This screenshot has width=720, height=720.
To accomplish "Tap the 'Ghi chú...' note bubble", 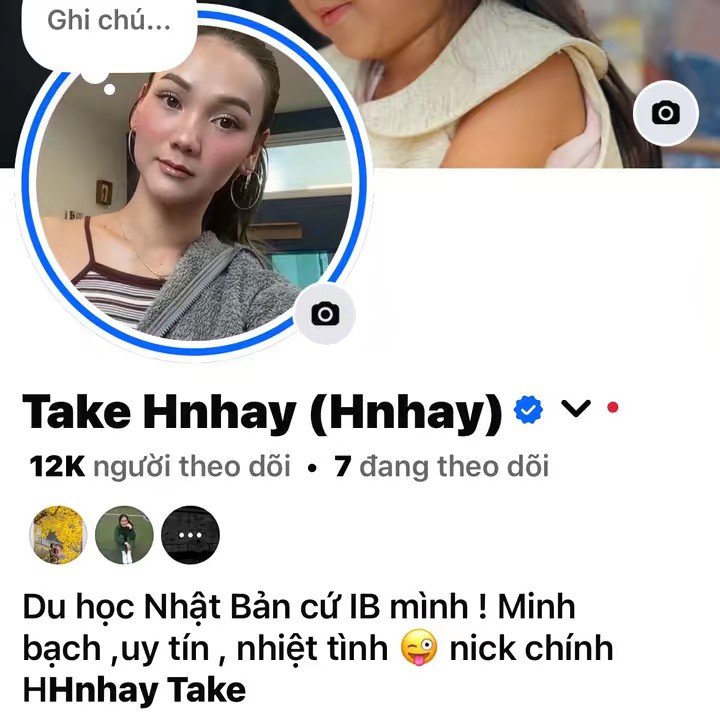I will click(x=108, y=24).
